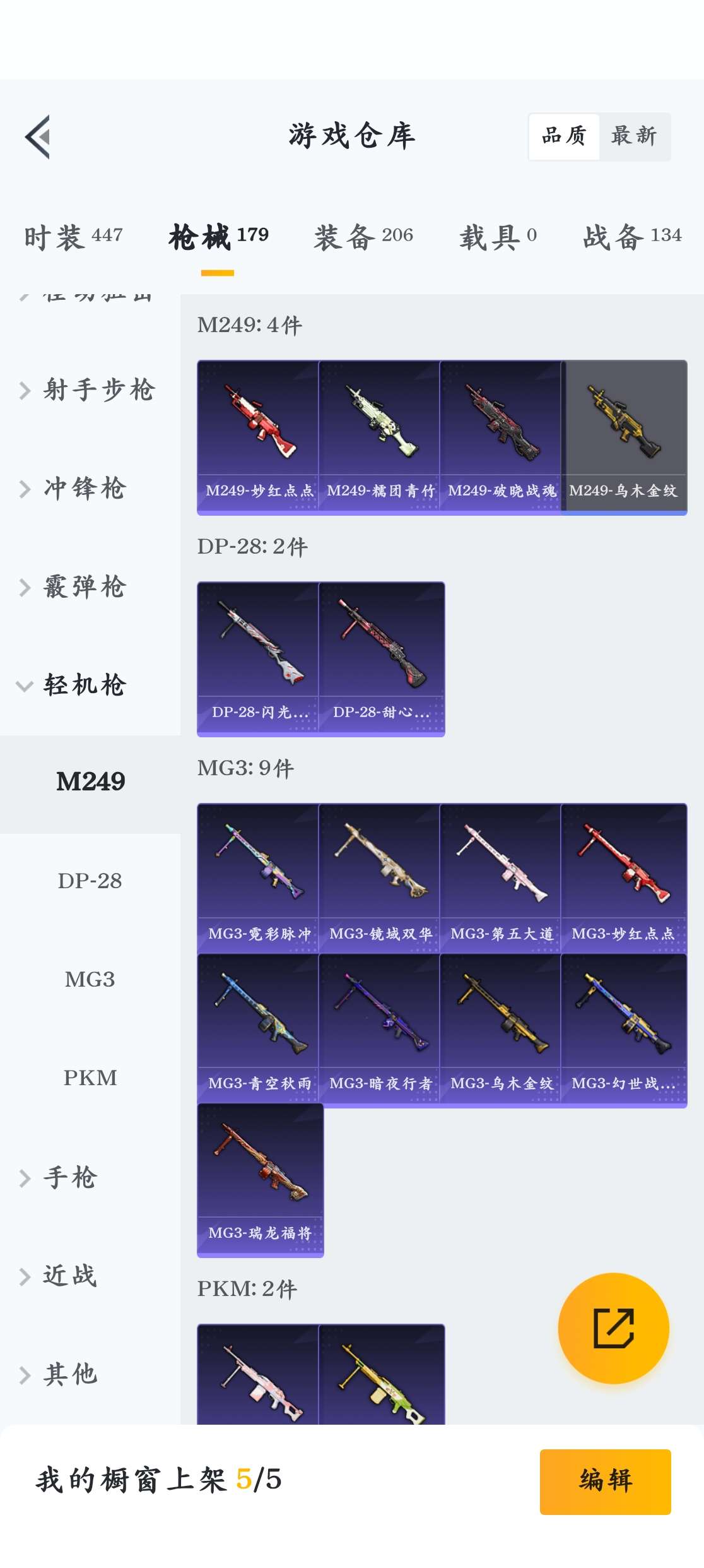Open the M249-妙红点点 skin
This screenshot has width=704, height=1568.
258,437
